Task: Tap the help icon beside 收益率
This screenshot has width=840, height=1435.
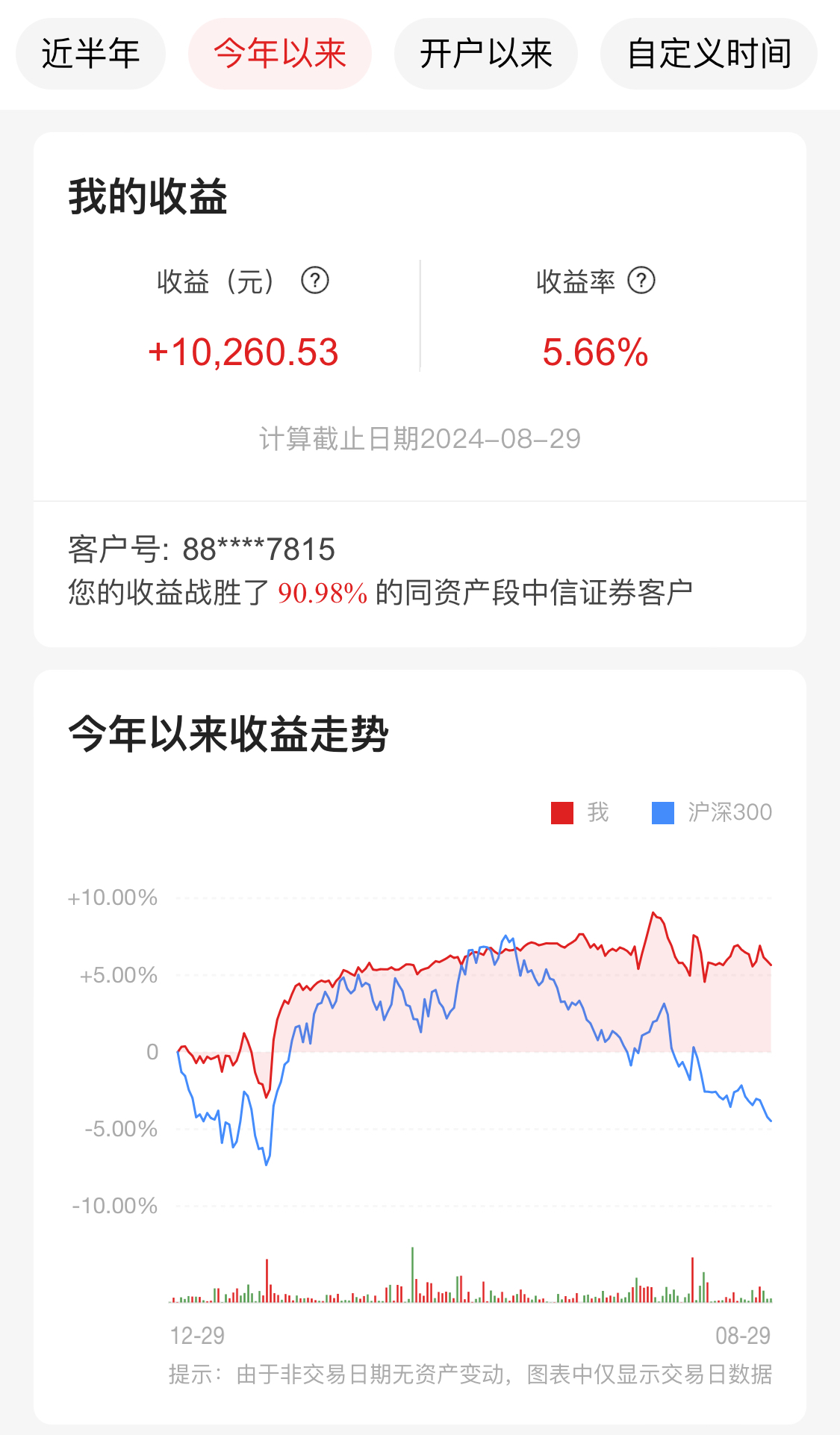Action: (641, 281)
